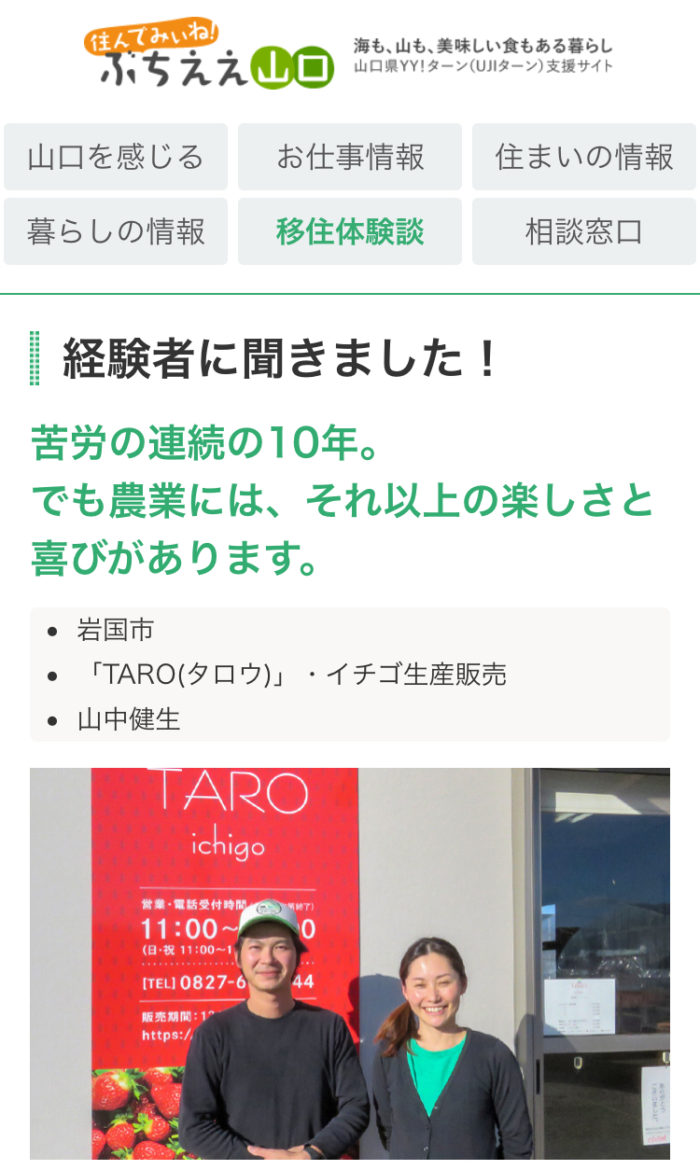Select 住まいの情報 menu item
The width and height of the screenshot is (700, 1170).
point(584,157)
